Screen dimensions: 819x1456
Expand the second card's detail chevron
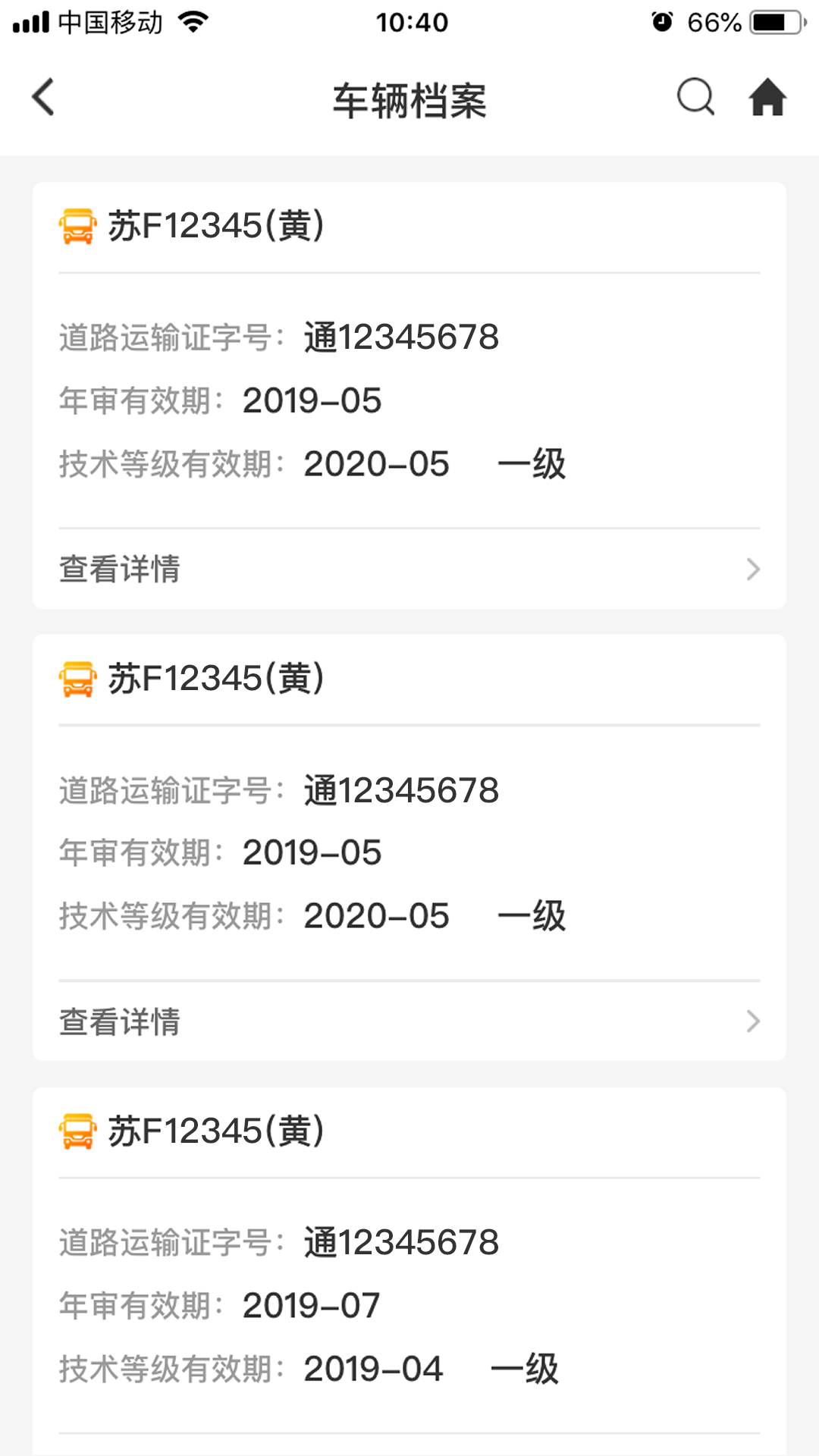pos(752,1021)
